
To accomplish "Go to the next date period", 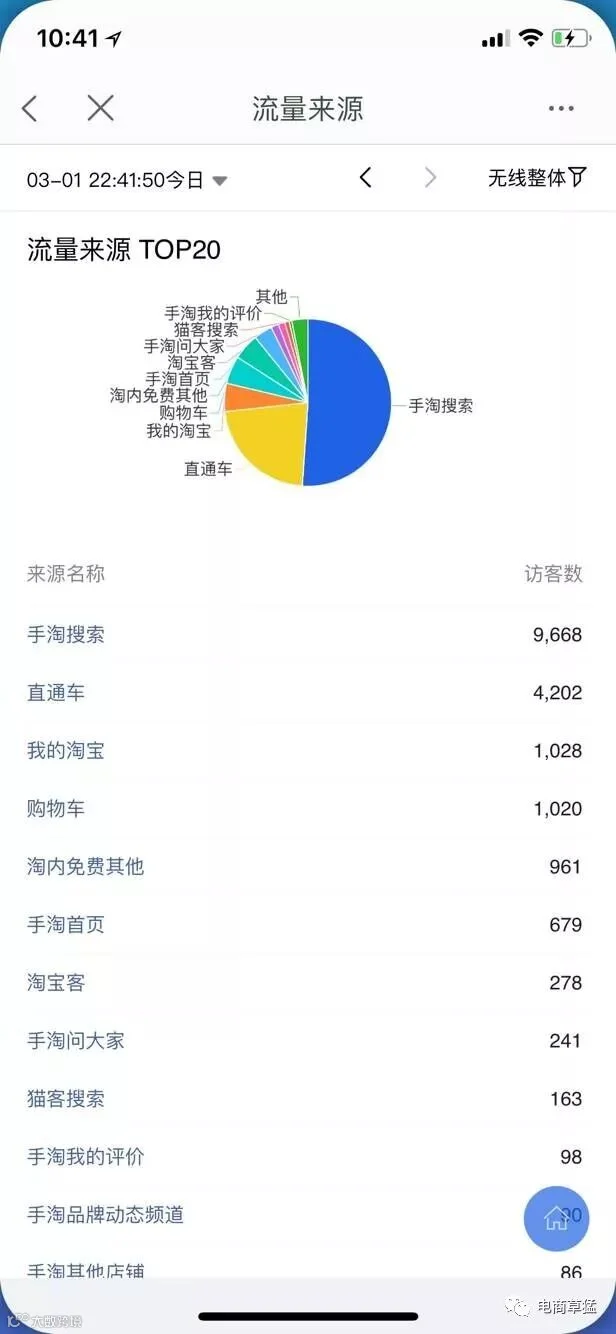I will [x=431, y=178].
